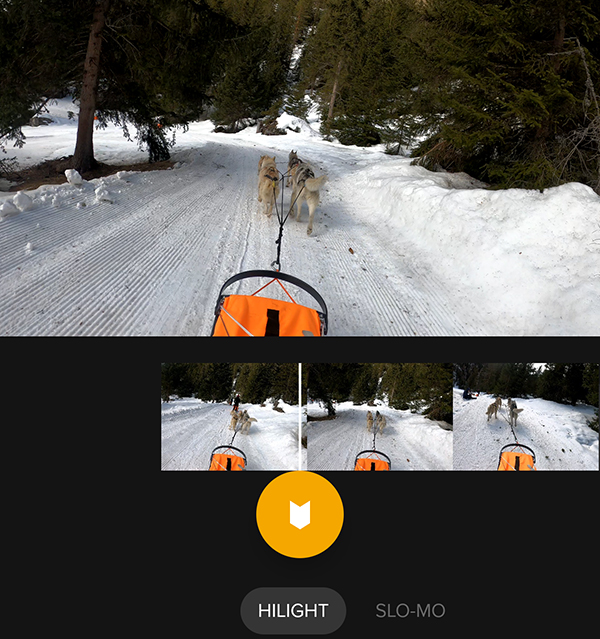Select the HILIGHT mode

pyautogui.click(x=293, y=610)
